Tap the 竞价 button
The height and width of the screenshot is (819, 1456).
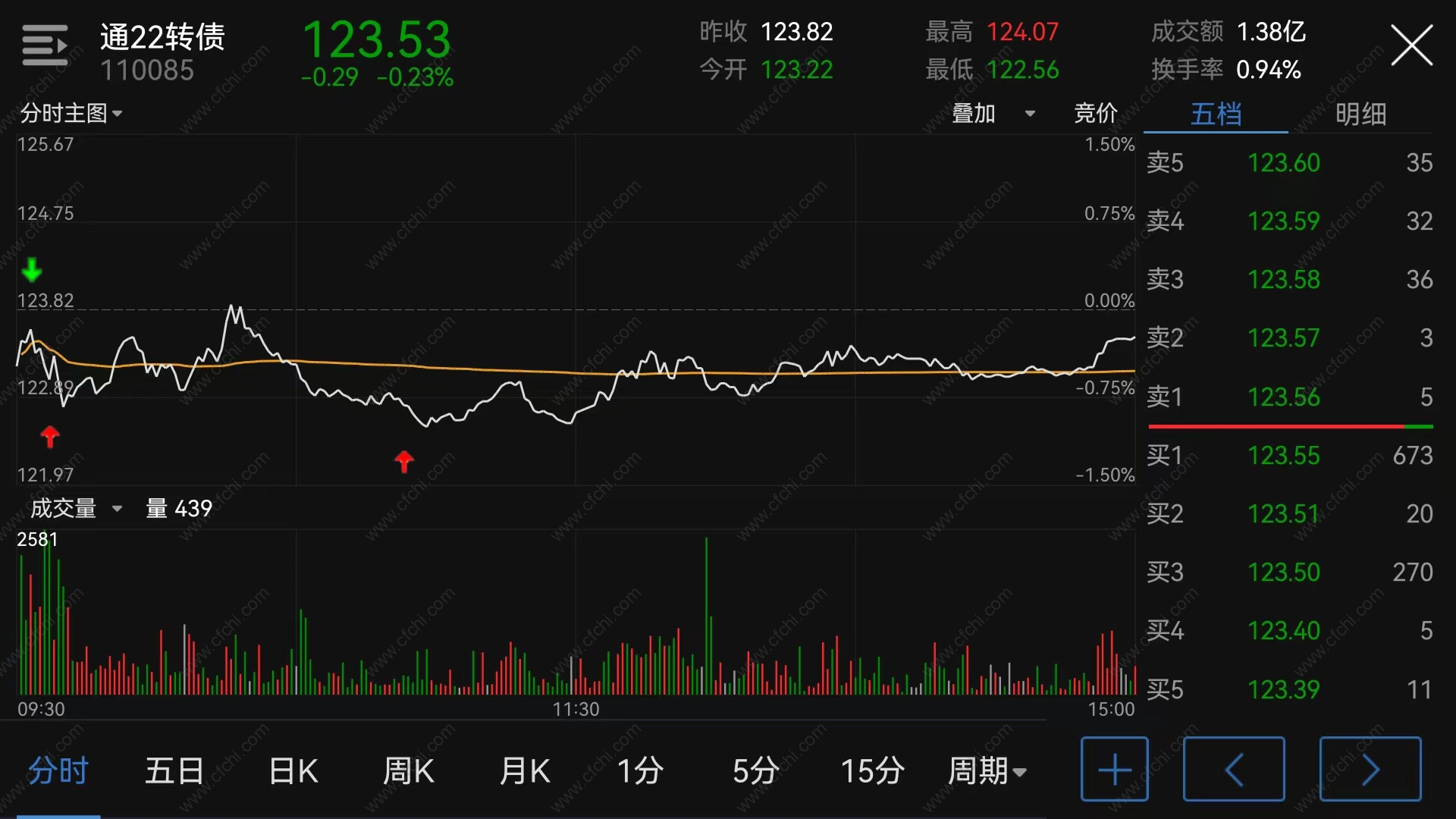point(1095,114)
